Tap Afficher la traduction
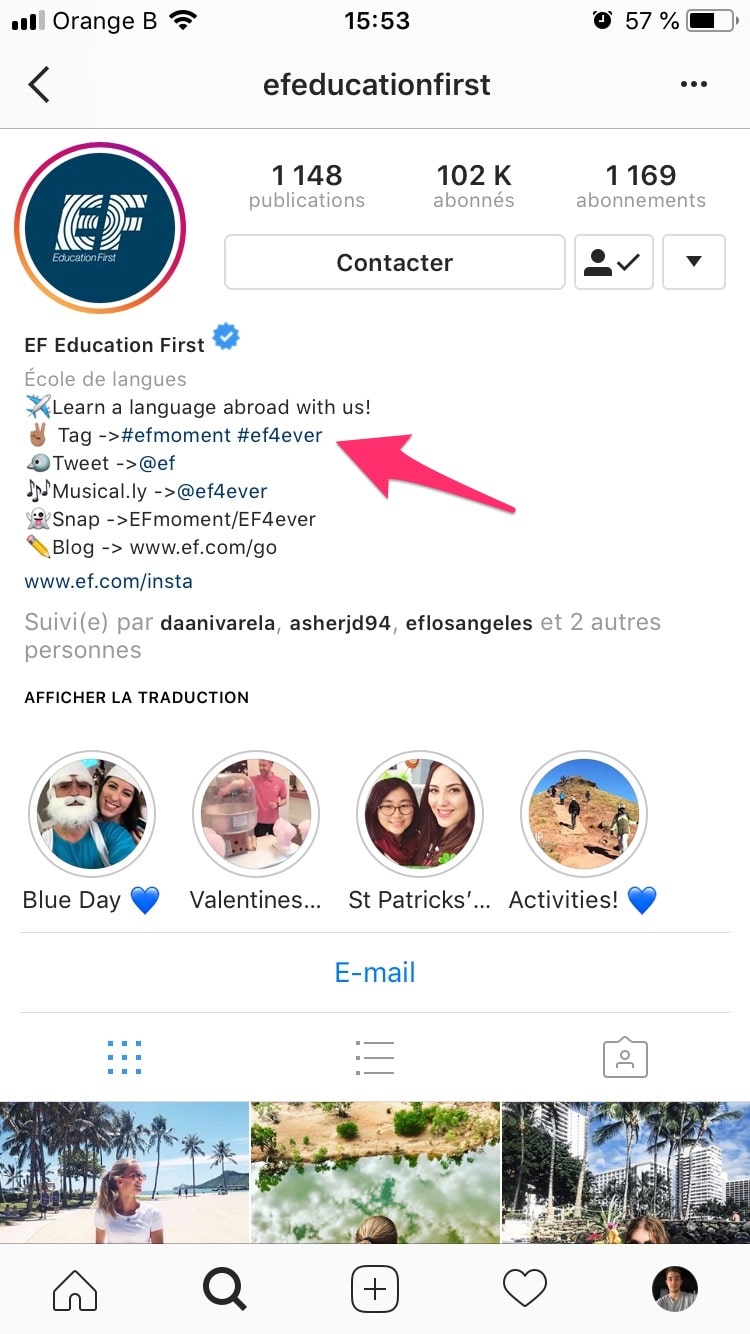This screenshot has height=1334, width=750. click(137, 697)
